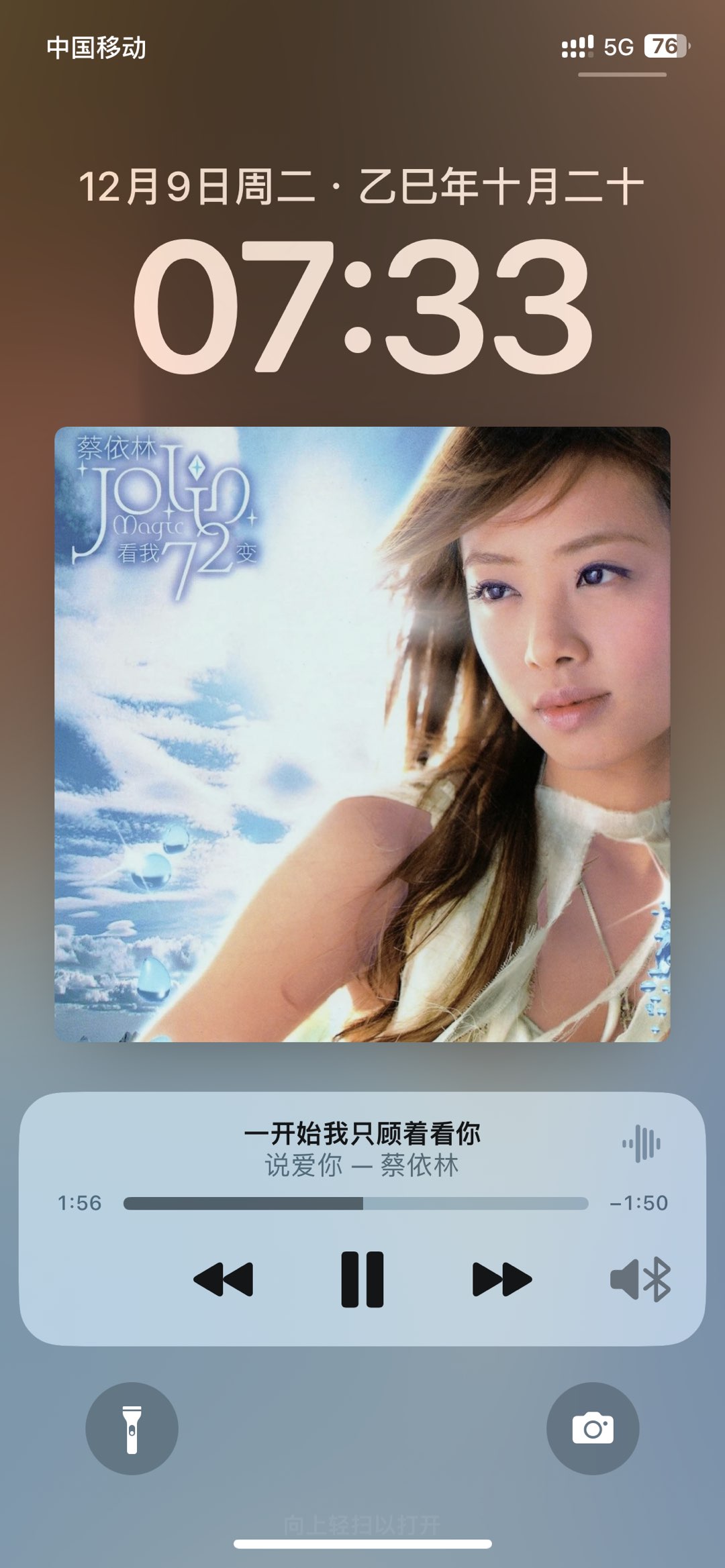
Task: Tap the Jolin album artwork
Action: [x=362, y=734]
